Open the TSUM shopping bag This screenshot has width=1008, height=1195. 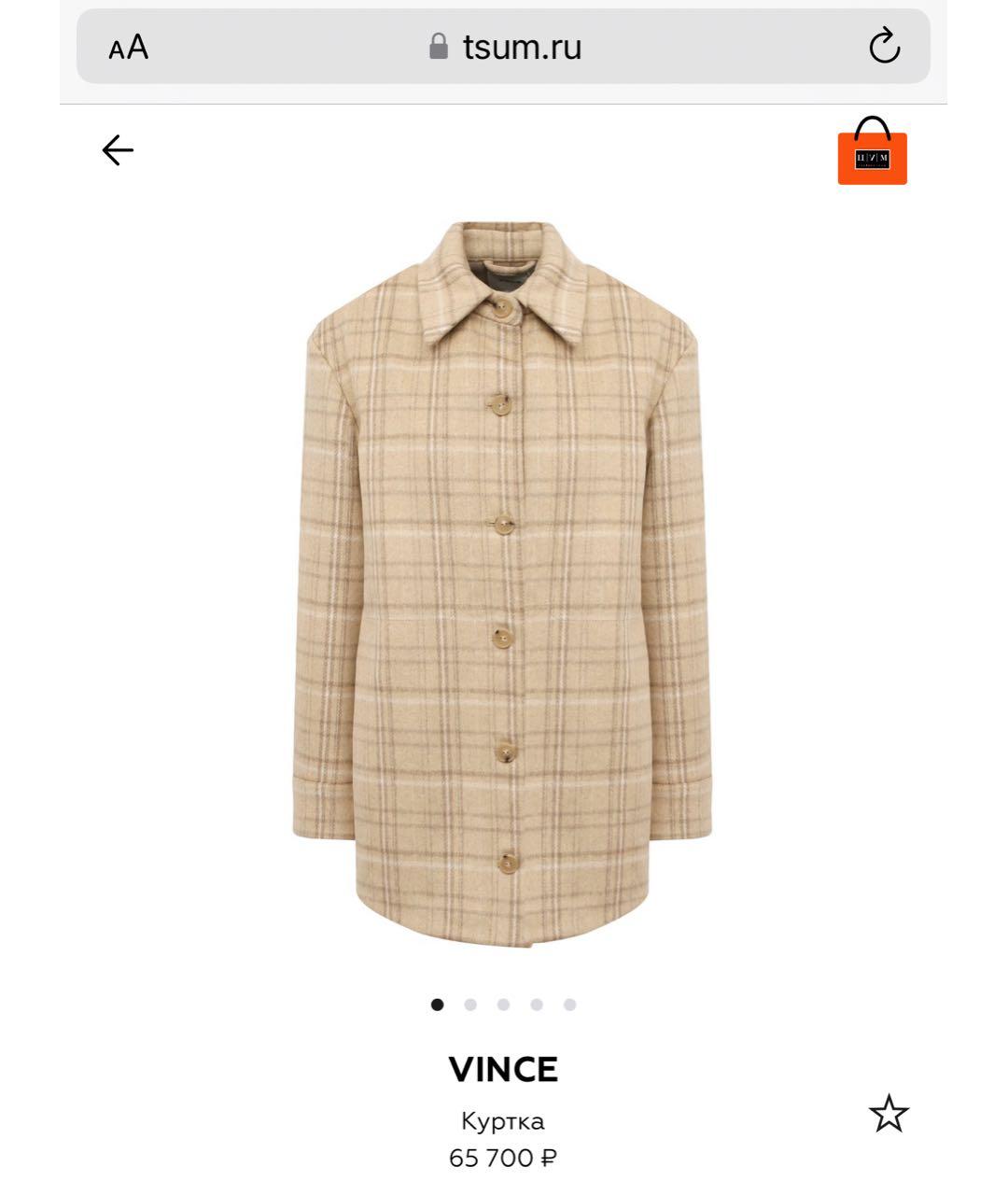click(x=872, y=152)
